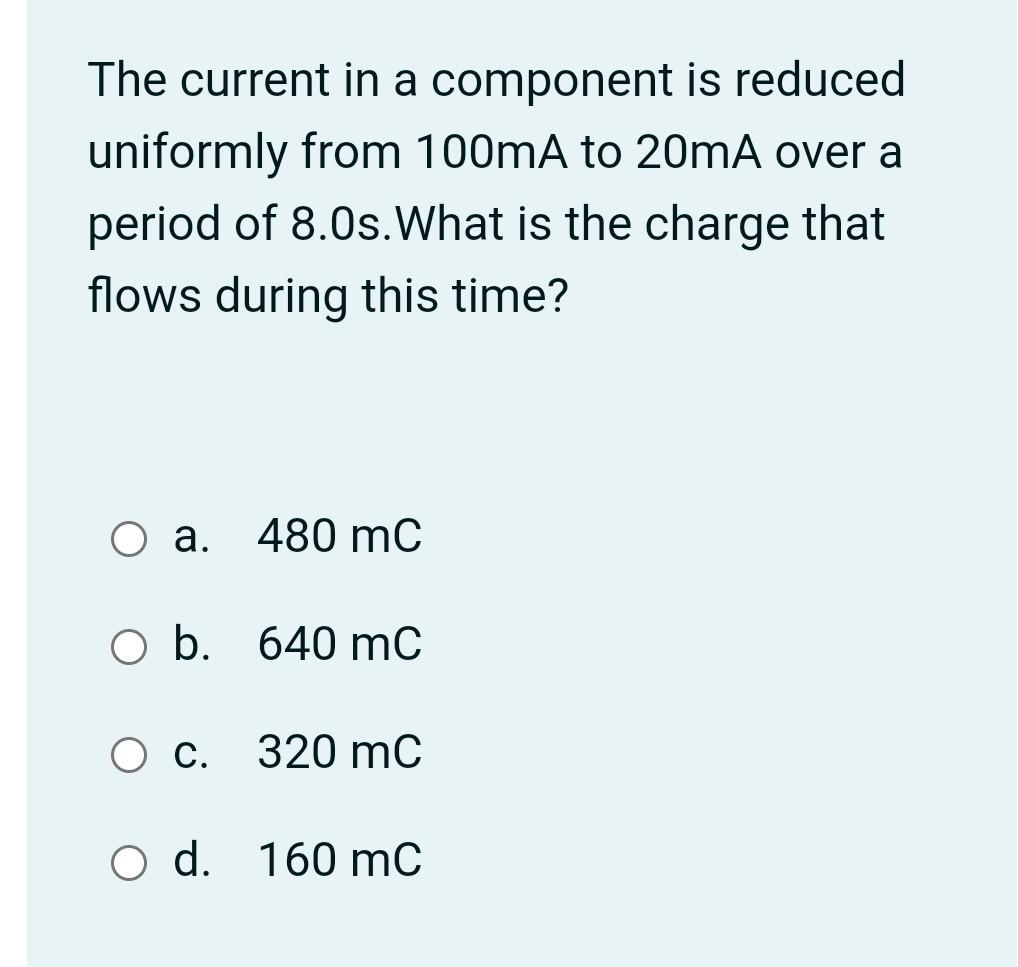Pick answer c. 320 mC

click(129, 754)
